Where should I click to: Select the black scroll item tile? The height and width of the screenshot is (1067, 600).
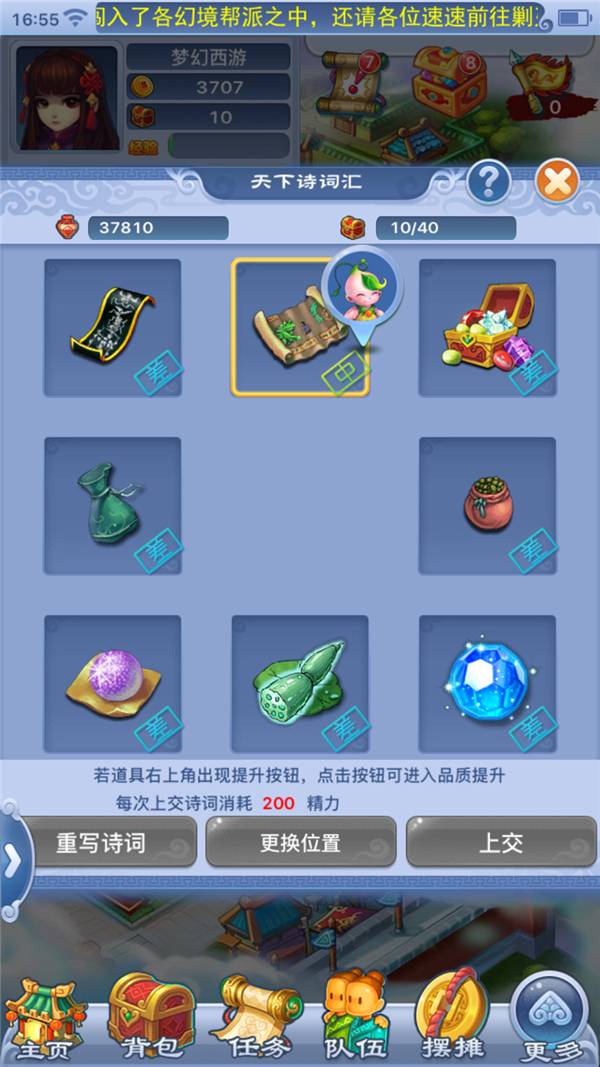[x=113, y=327]
